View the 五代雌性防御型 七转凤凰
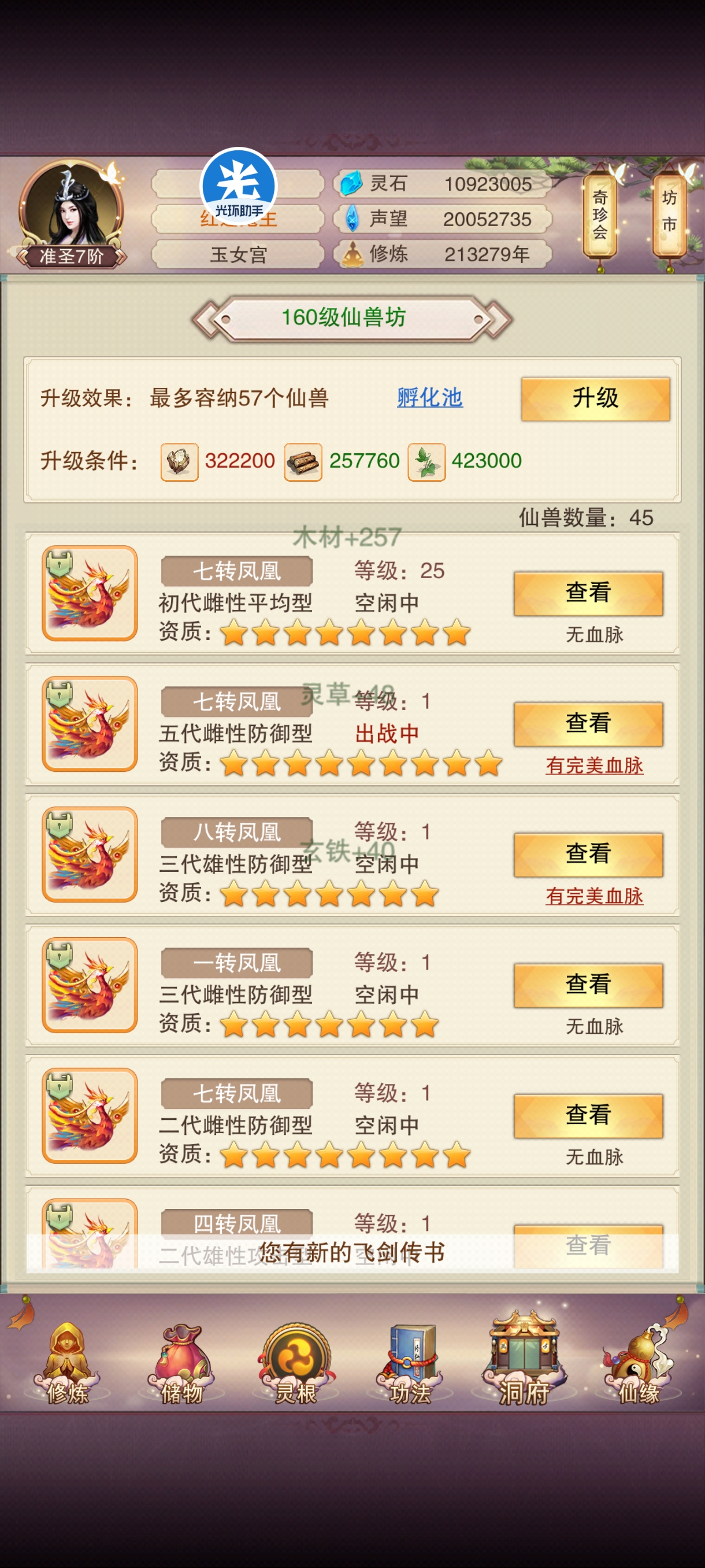The height and width of the screenshot is (1568, 705). pos(588,724)
